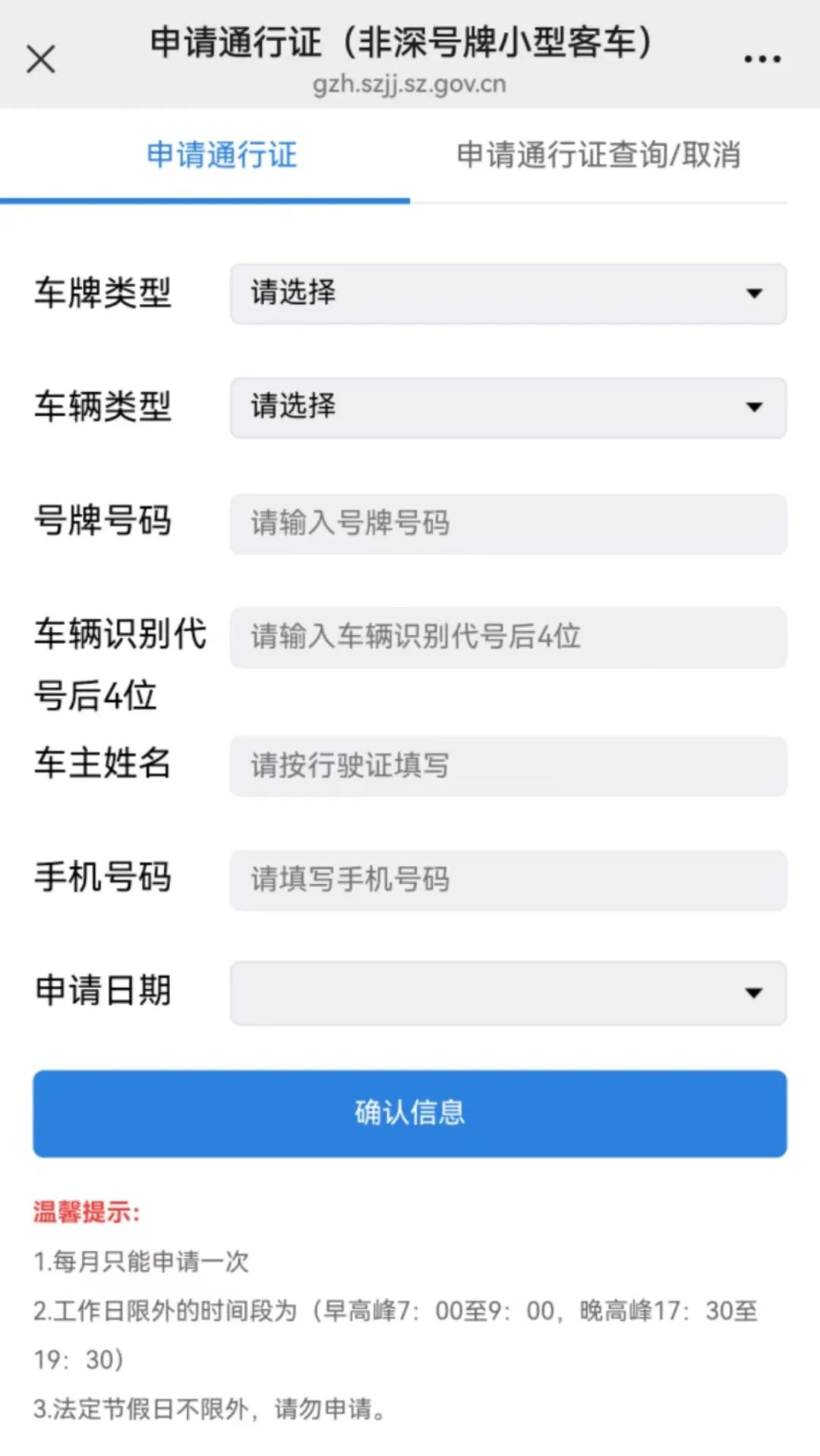
Task: Tap the 手机号码 input field
Action: click(x=508, y=880)
